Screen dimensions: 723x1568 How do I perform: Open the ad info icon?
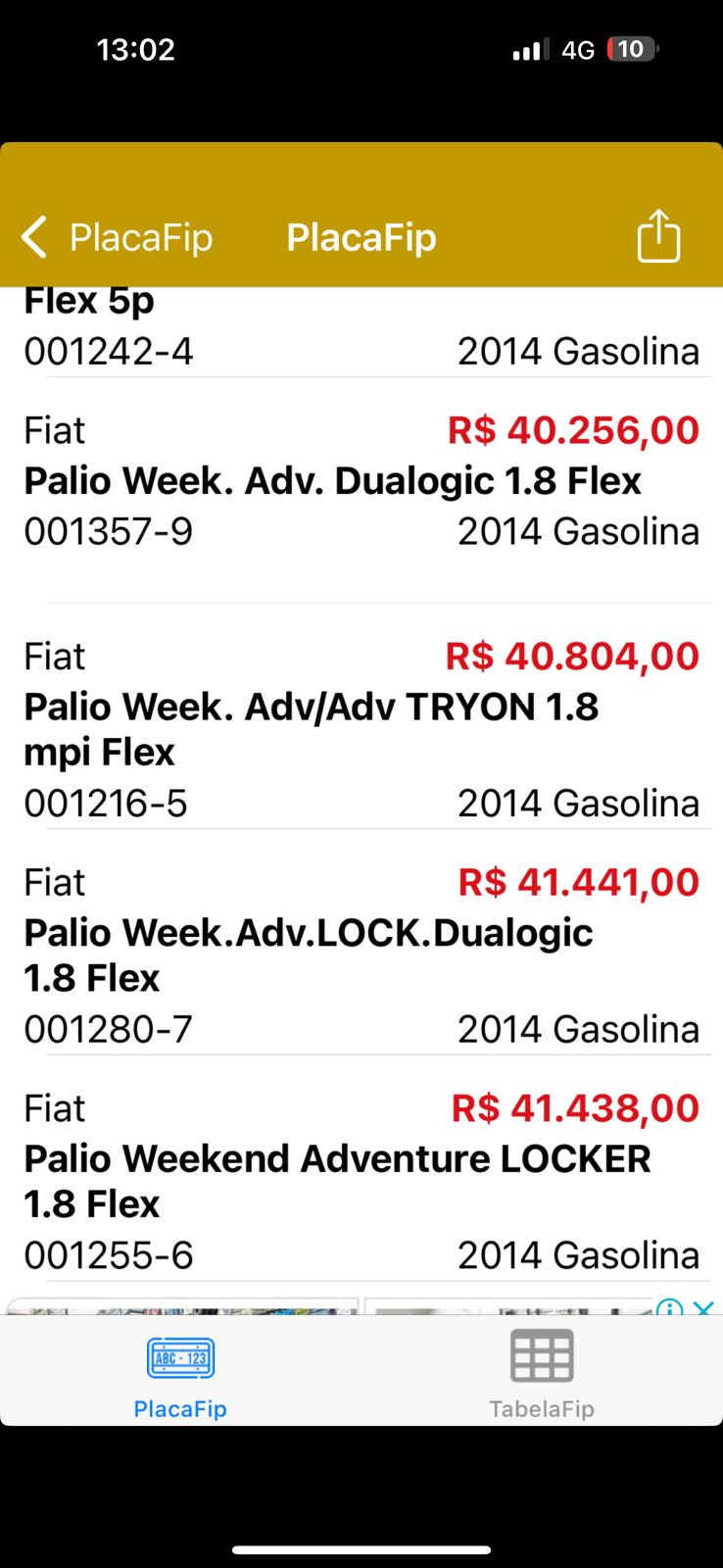(x=669, y=1307)
